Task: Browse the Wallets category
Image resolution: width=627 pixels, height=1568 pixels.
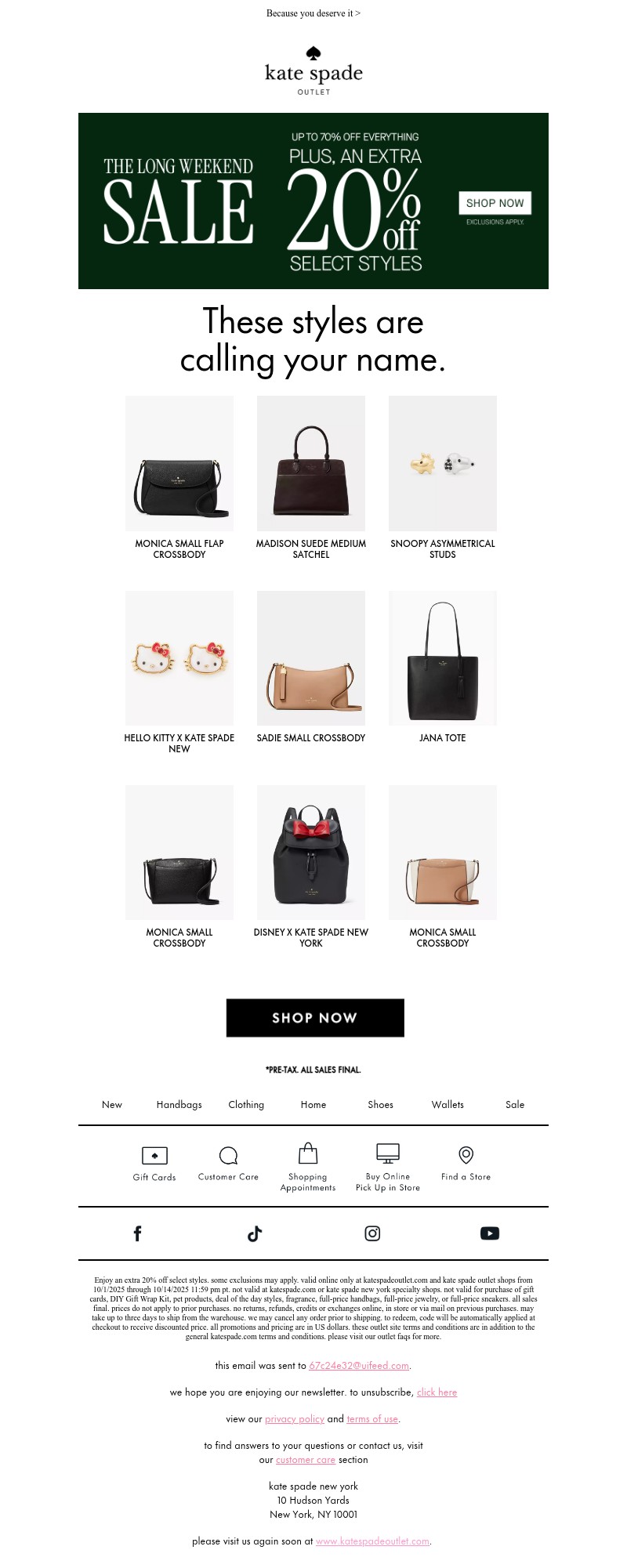Action: click(x=448, y=1105)
